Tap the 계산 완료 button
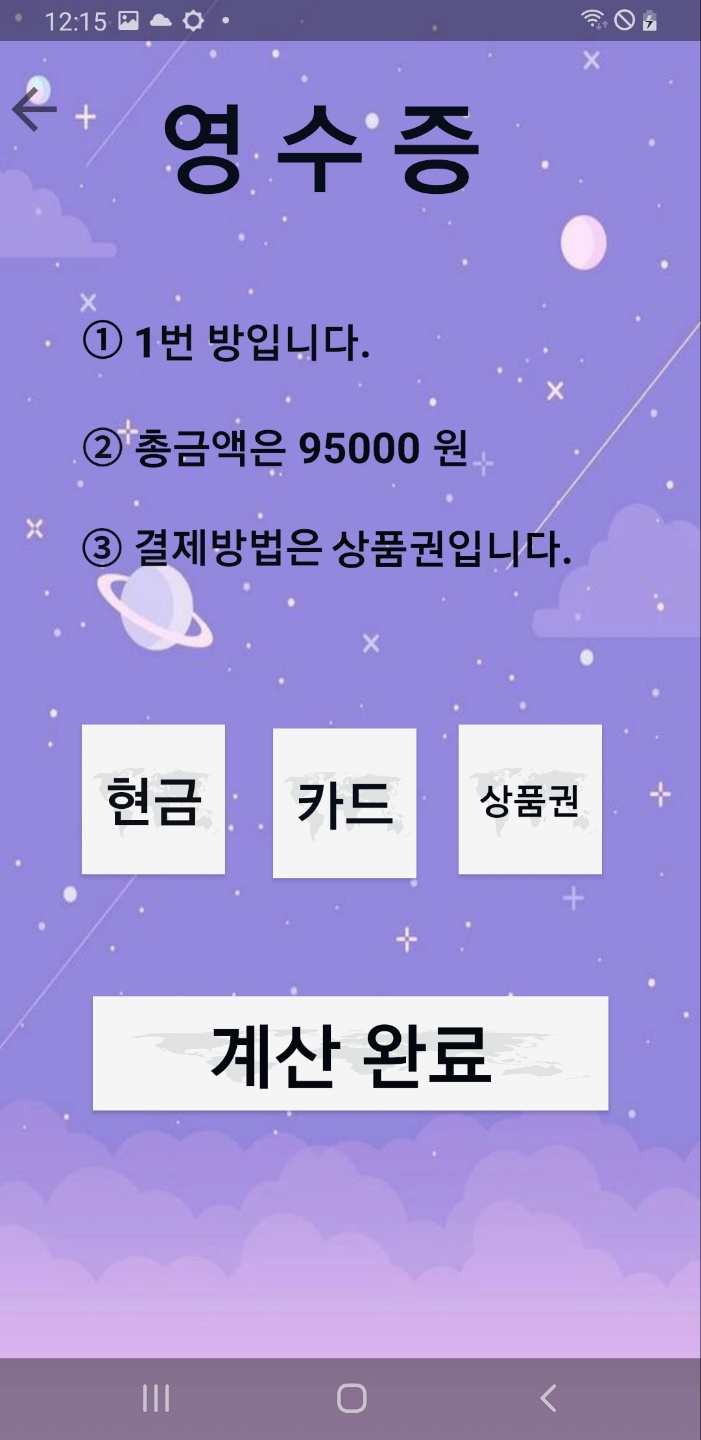 [350, 1053]
